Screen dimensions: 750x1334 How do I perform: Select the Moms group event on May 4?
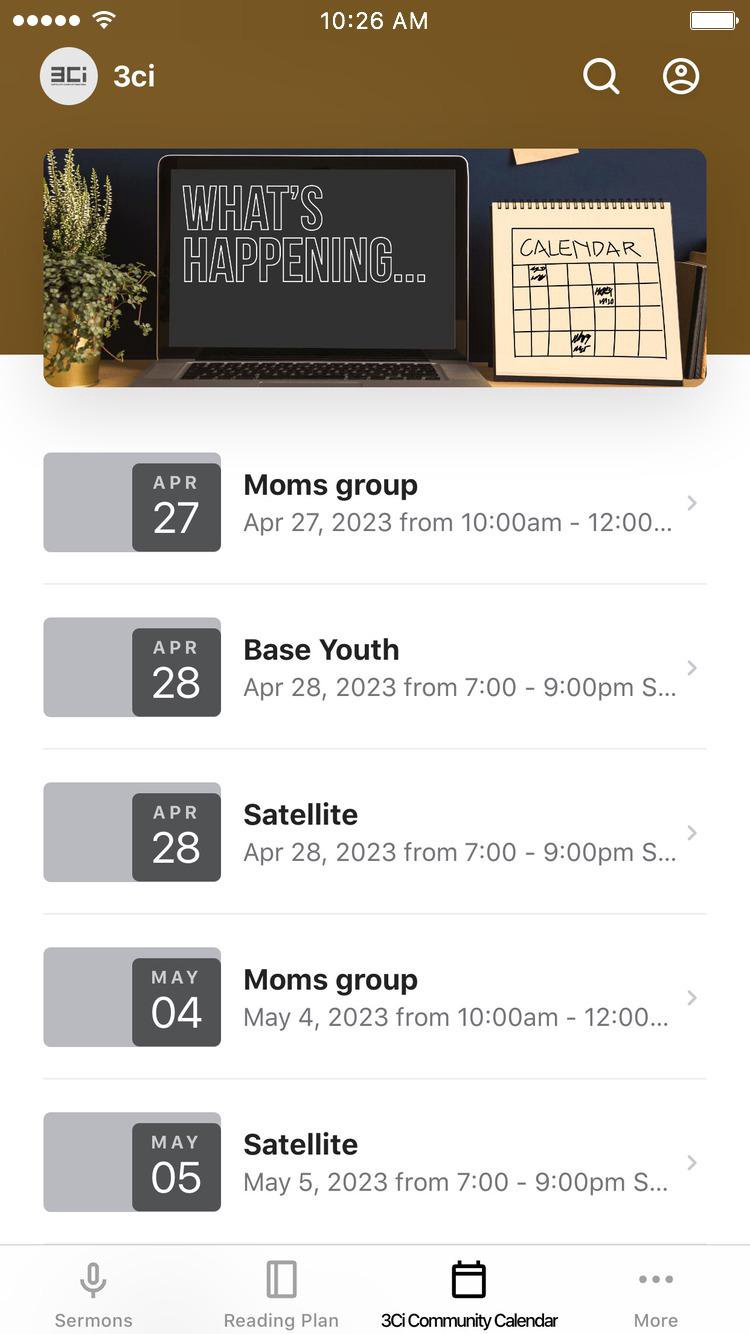pos(375,997)
